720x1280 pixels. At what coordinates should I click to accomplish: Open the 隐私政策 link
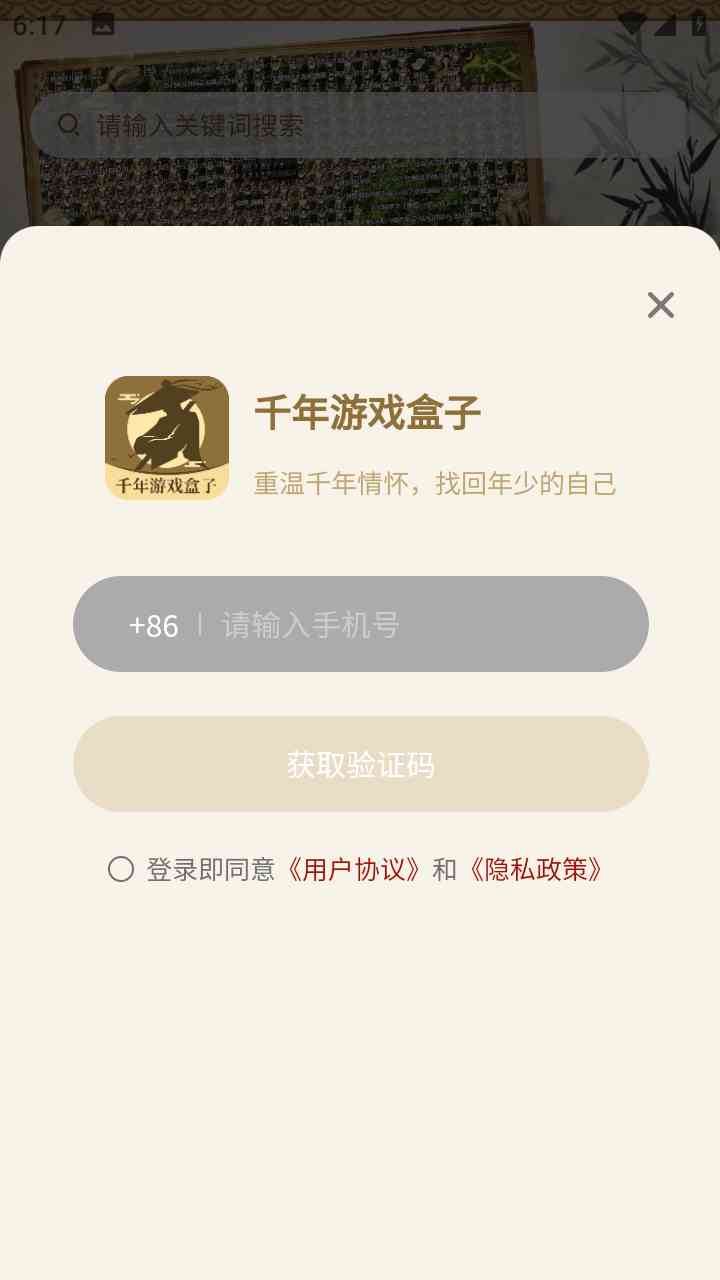pos(535,869)
